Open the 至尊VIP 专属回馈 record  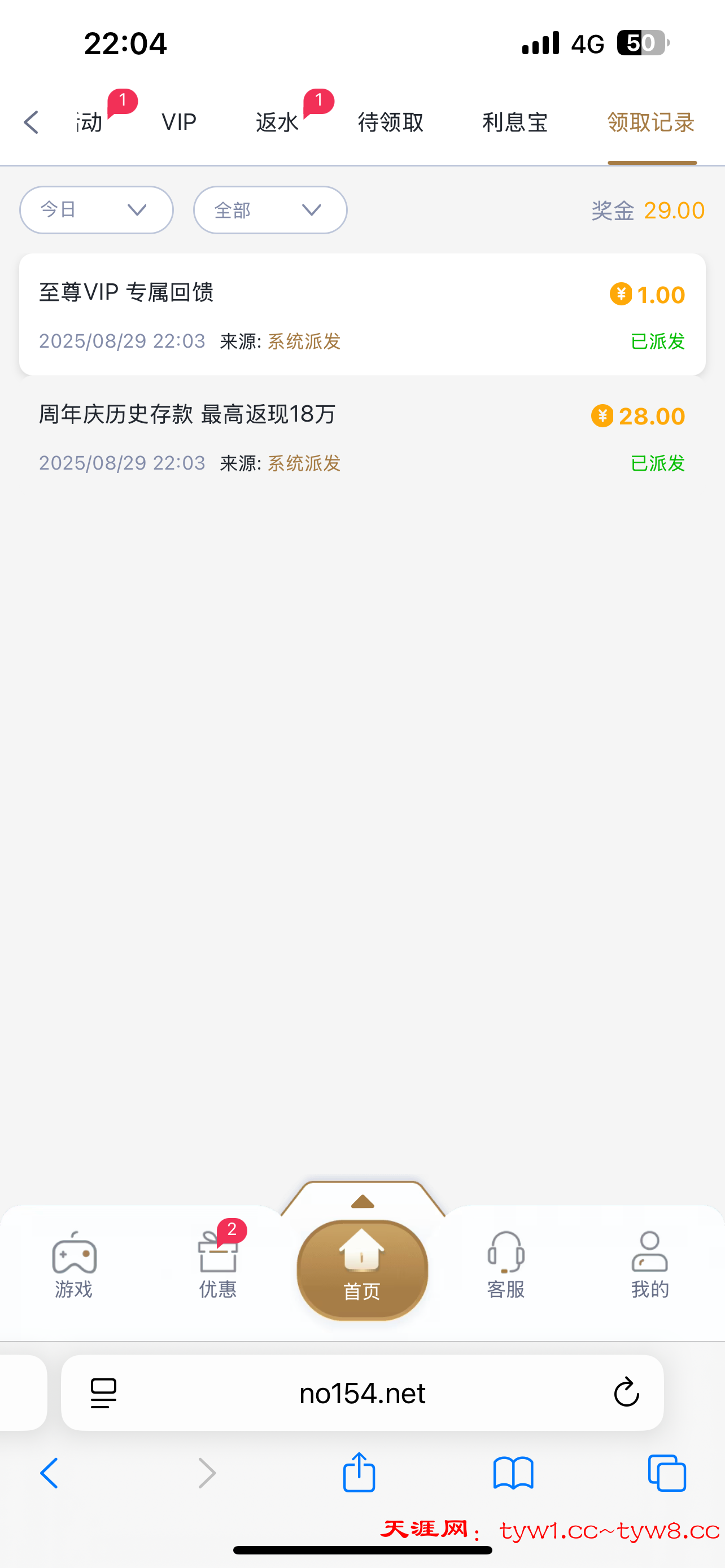coord(362,315)
